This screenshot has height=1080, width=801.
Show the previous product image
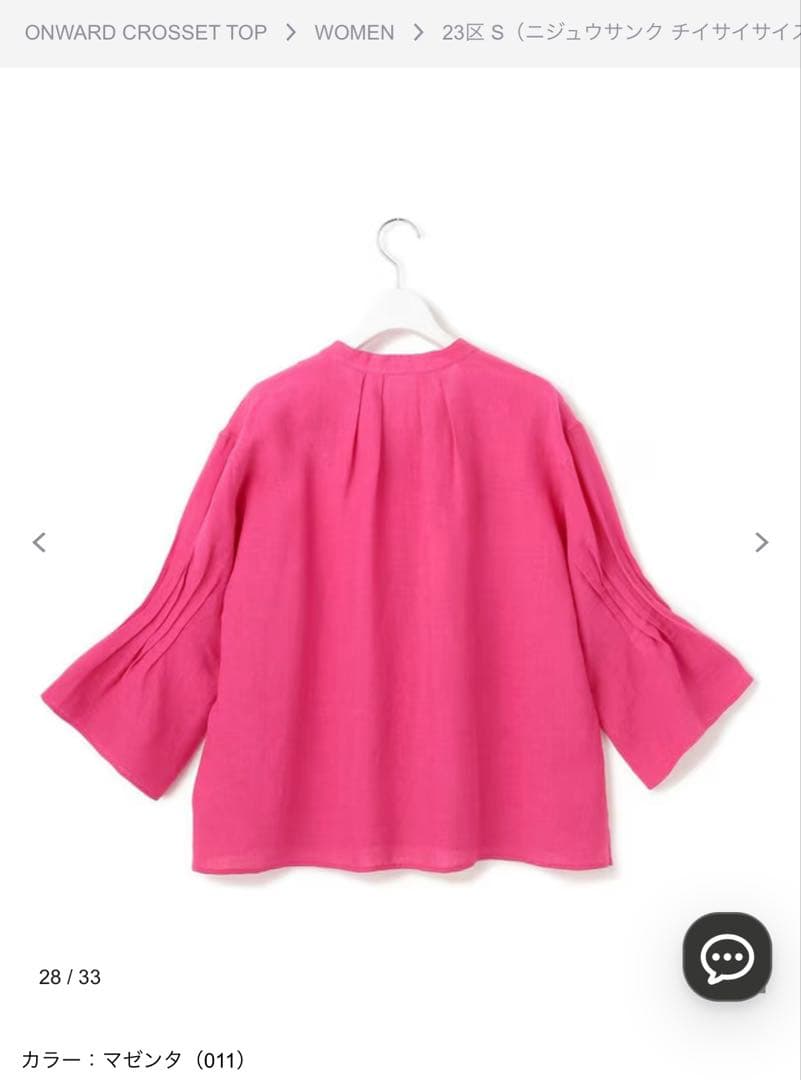[39, 542]
